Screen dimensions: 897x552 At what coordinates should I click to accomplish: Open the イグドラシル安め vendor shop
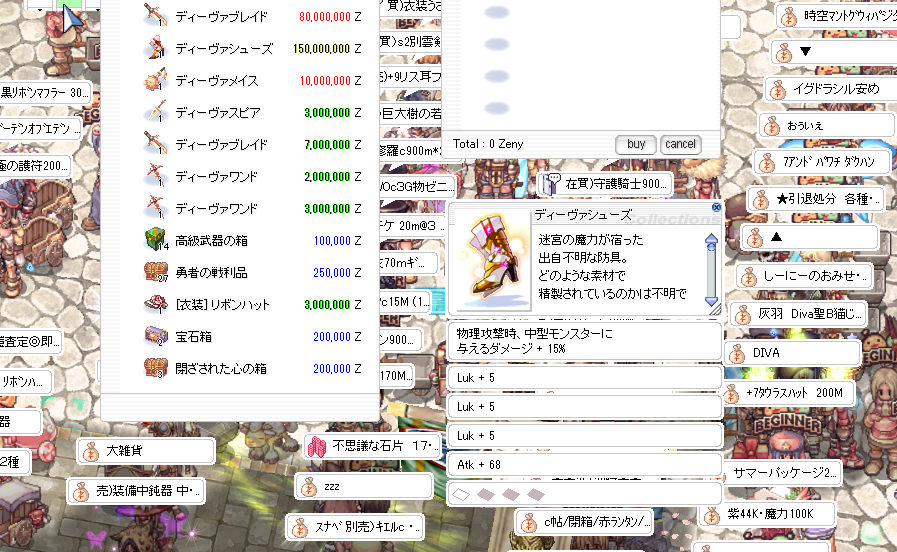pos(826,89)
